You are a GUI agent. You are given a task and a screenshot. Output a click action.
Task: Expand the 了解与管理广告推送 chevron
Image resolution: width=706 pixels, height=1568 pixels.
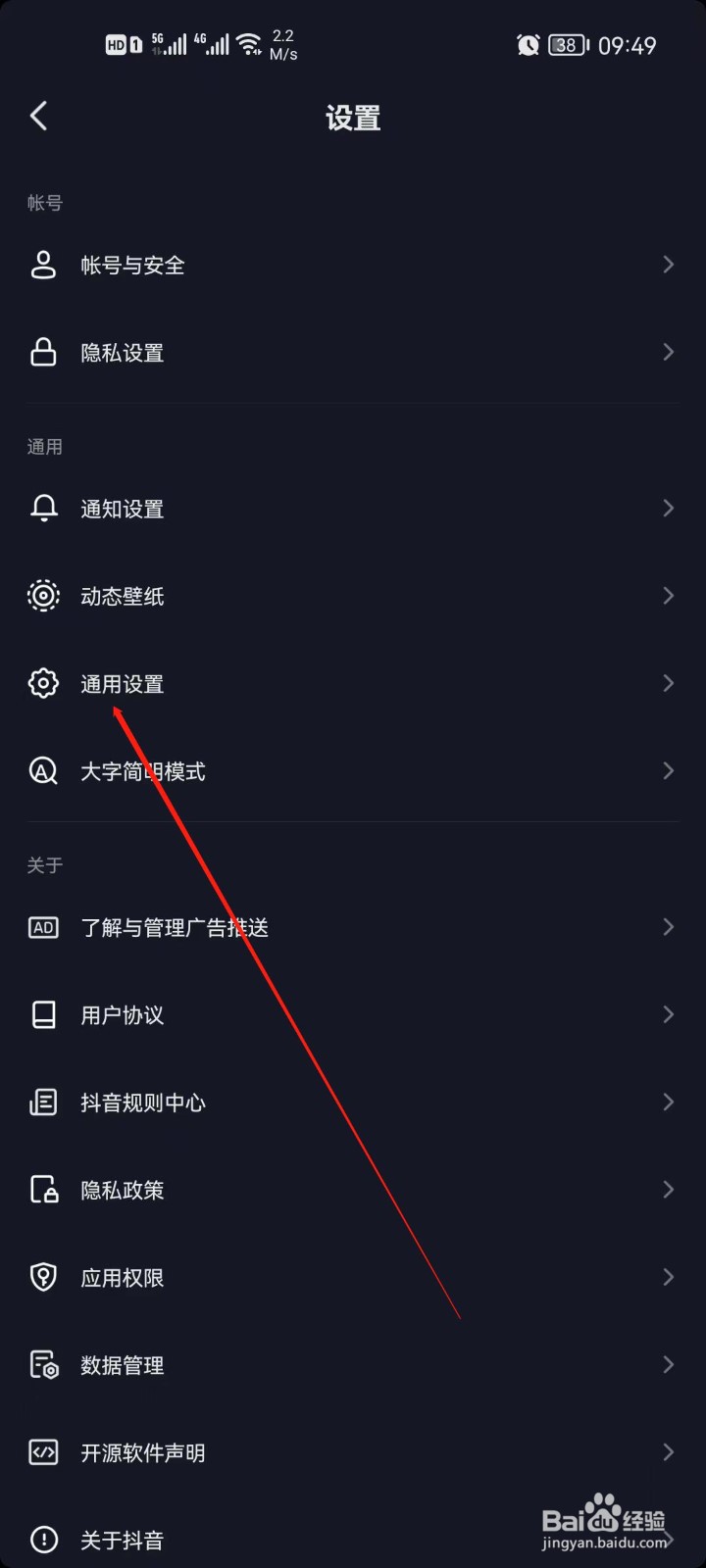coord(669,926)
